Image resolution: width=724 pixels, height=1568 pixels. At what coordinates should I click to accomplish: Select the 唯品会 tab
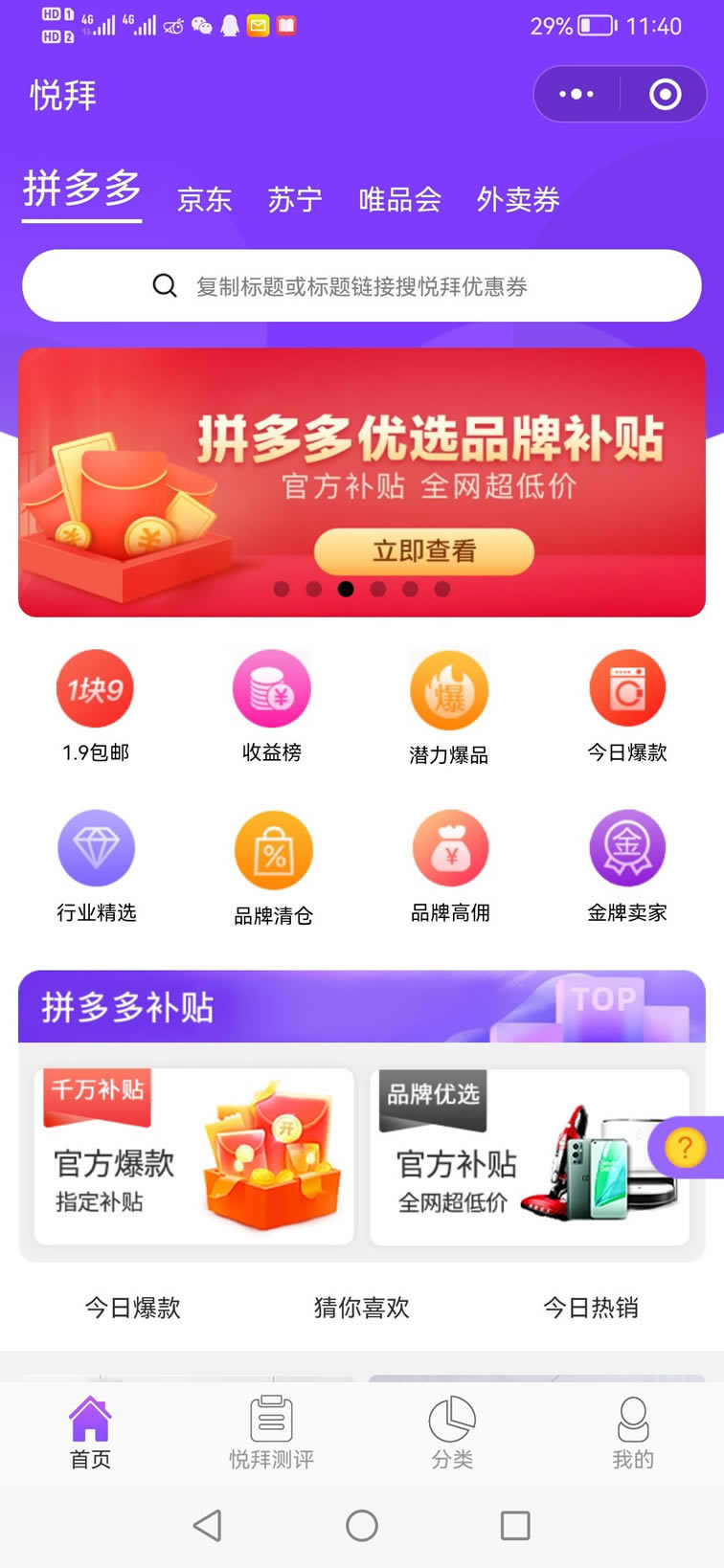pos(399,199)
